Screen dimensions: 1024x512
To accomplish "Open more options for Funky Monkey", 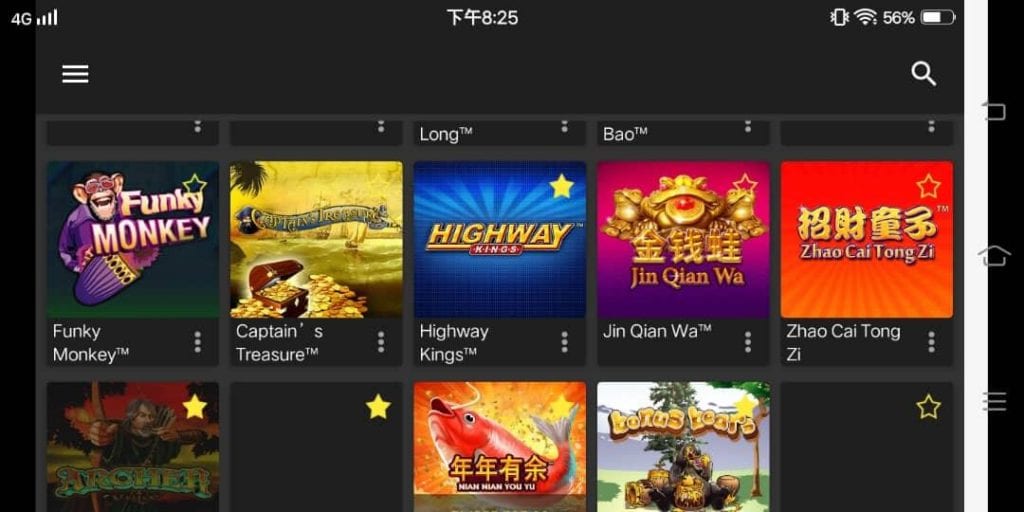I will tap(197, 342).
